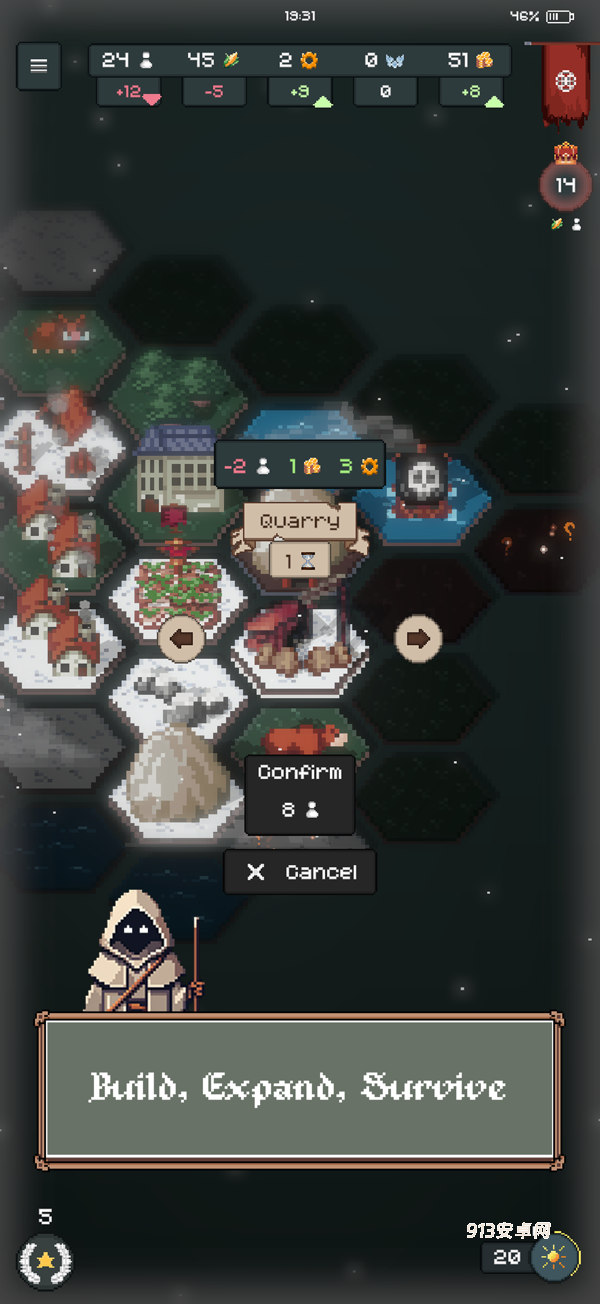
Task: Confirm building the Quarry
Action: point(299,793)
